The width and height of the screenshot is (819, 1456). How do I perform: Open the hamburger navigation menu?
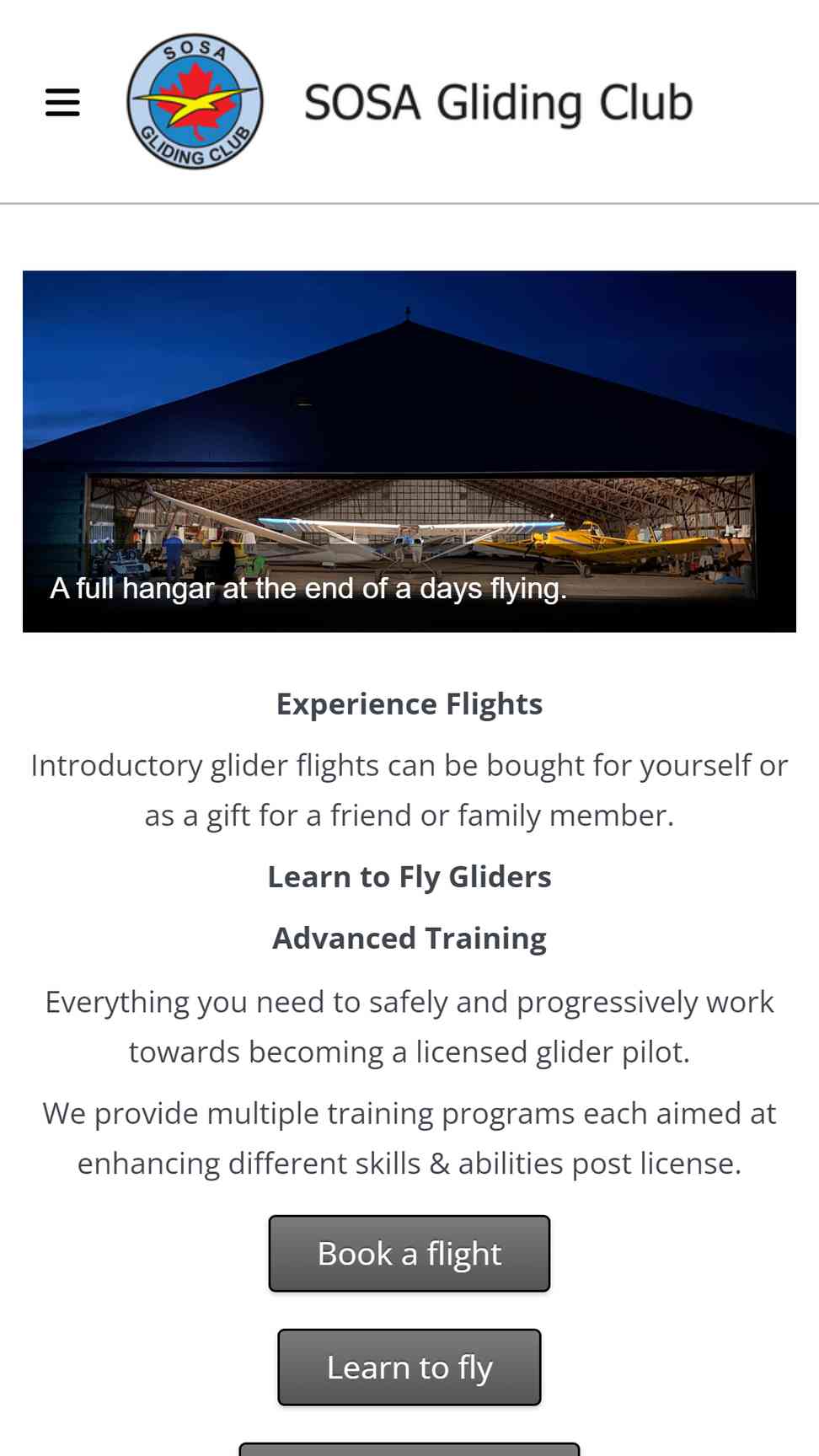(62, 102)
